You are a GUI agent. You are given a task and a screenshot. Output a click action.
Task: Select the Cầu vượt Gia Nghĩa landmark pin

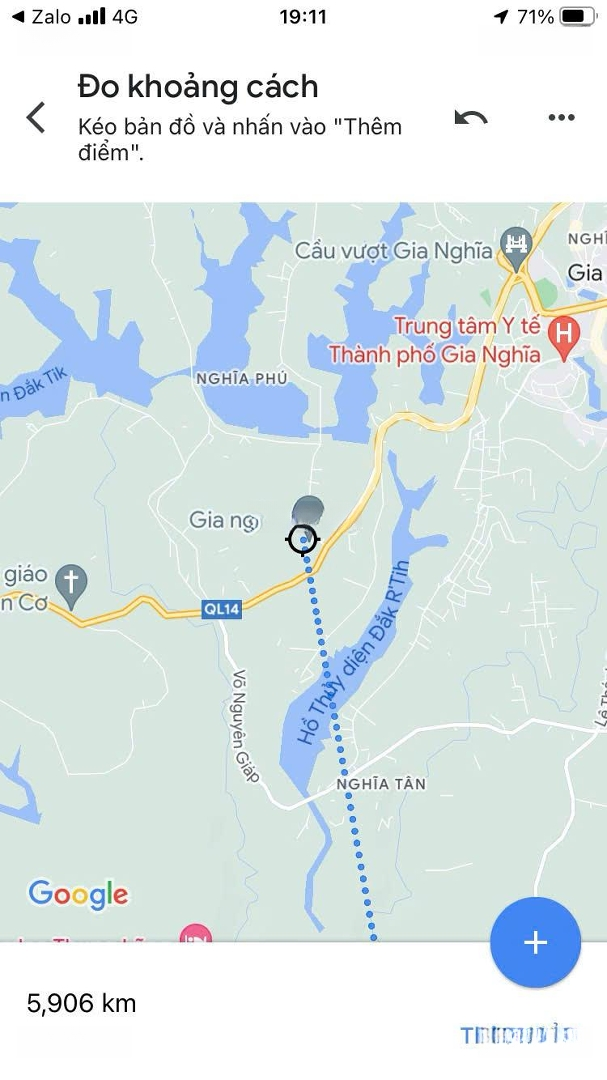pos(516,244)
